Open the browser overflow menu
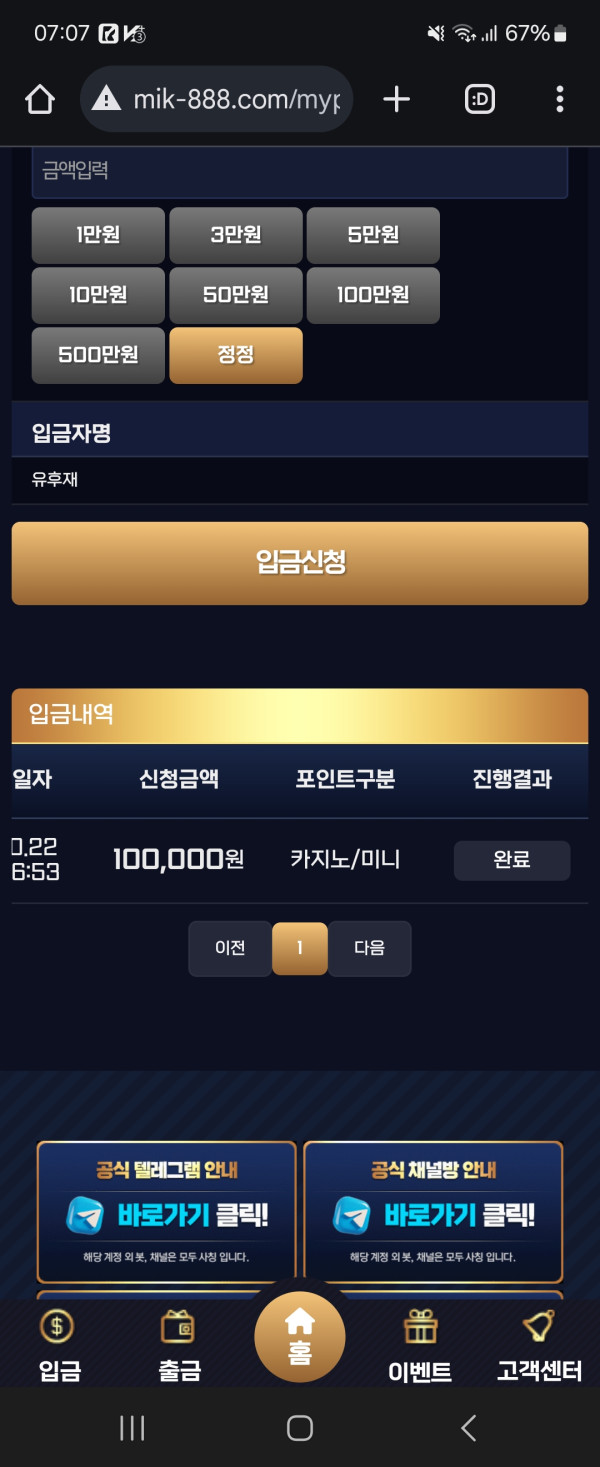 559,99
